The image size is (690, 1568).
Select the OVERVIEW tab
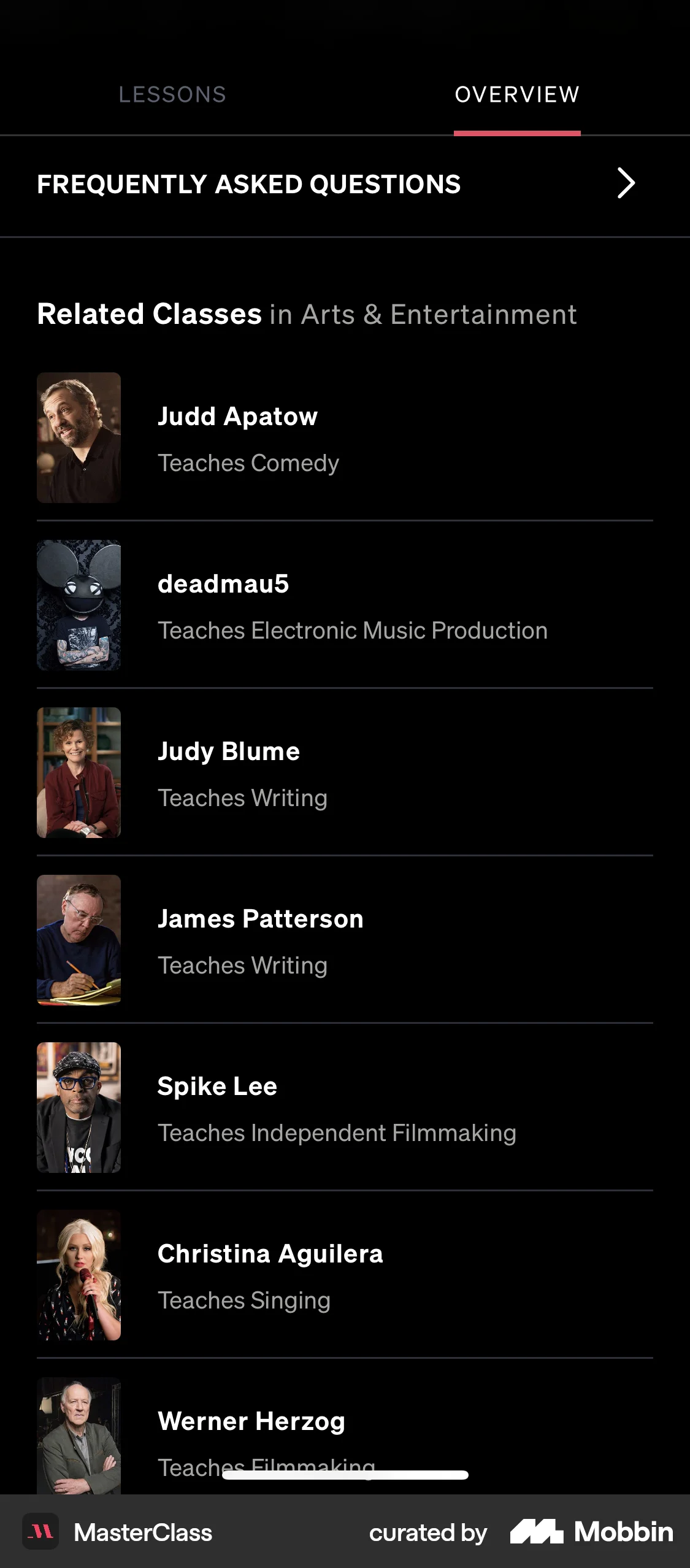point(517,94)
